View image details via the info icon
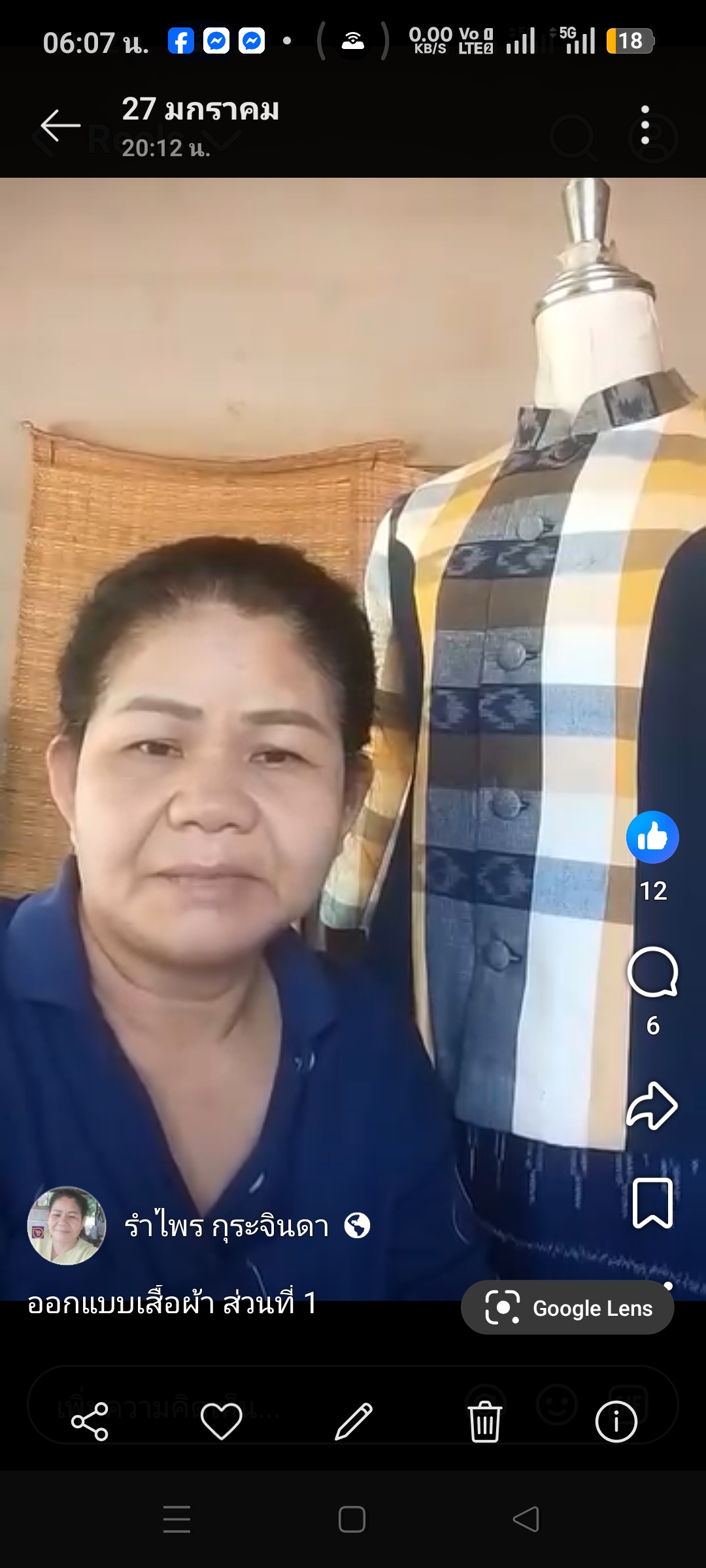 616,1421
